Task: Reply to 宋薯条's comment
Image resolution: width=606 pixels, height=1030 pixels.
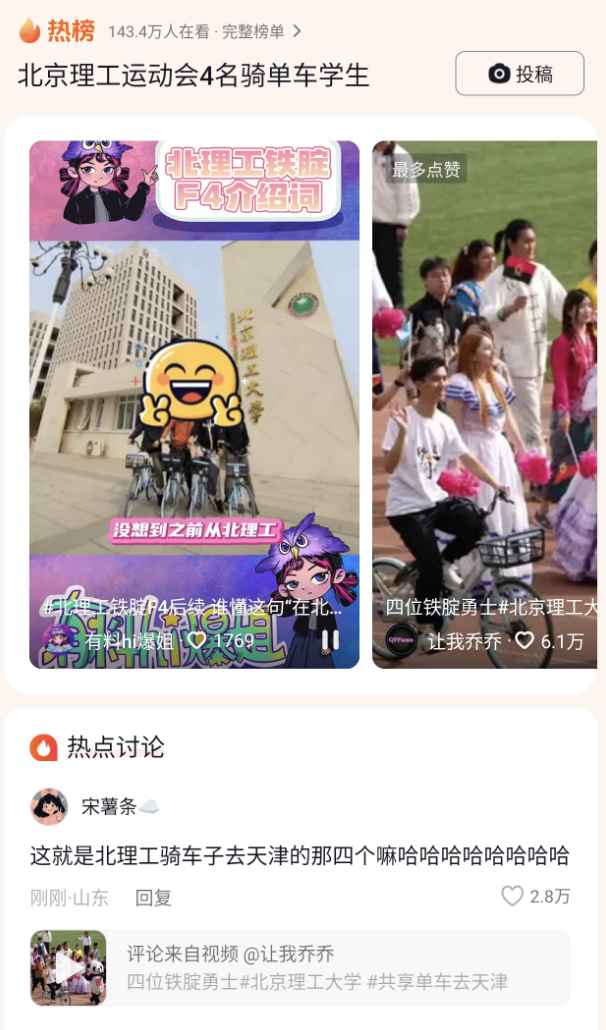Action: coord(154,897)
